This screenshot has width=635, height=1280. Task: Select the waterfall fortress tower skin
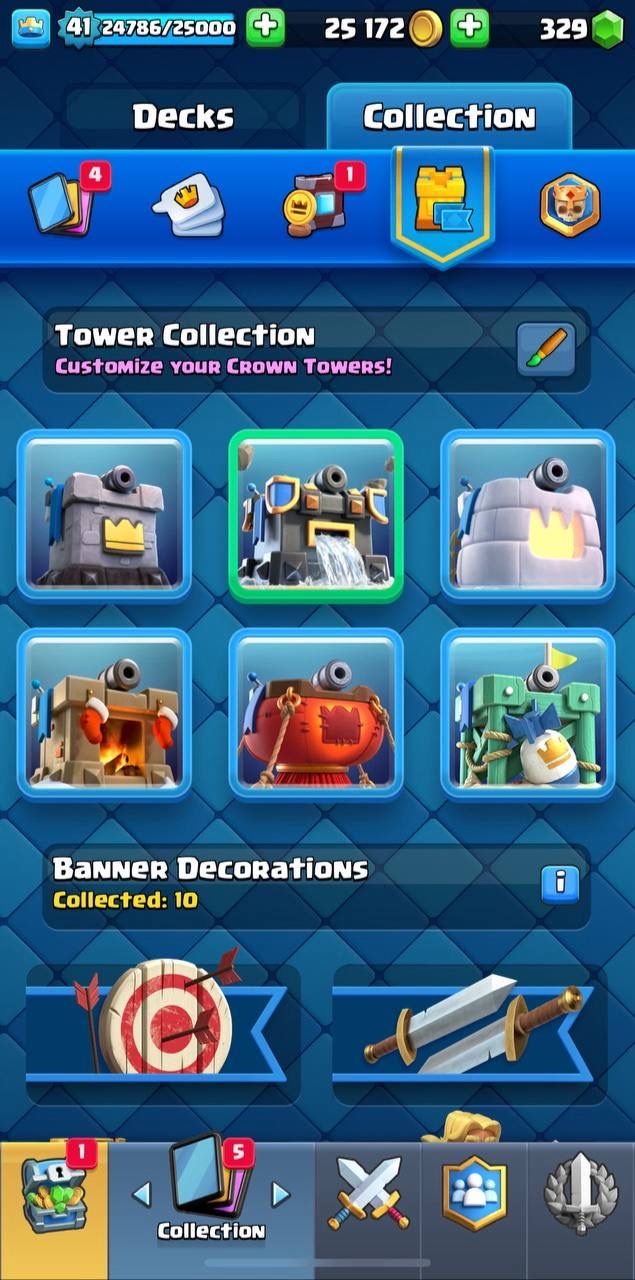pyautogui.click(x=316, y=514)
